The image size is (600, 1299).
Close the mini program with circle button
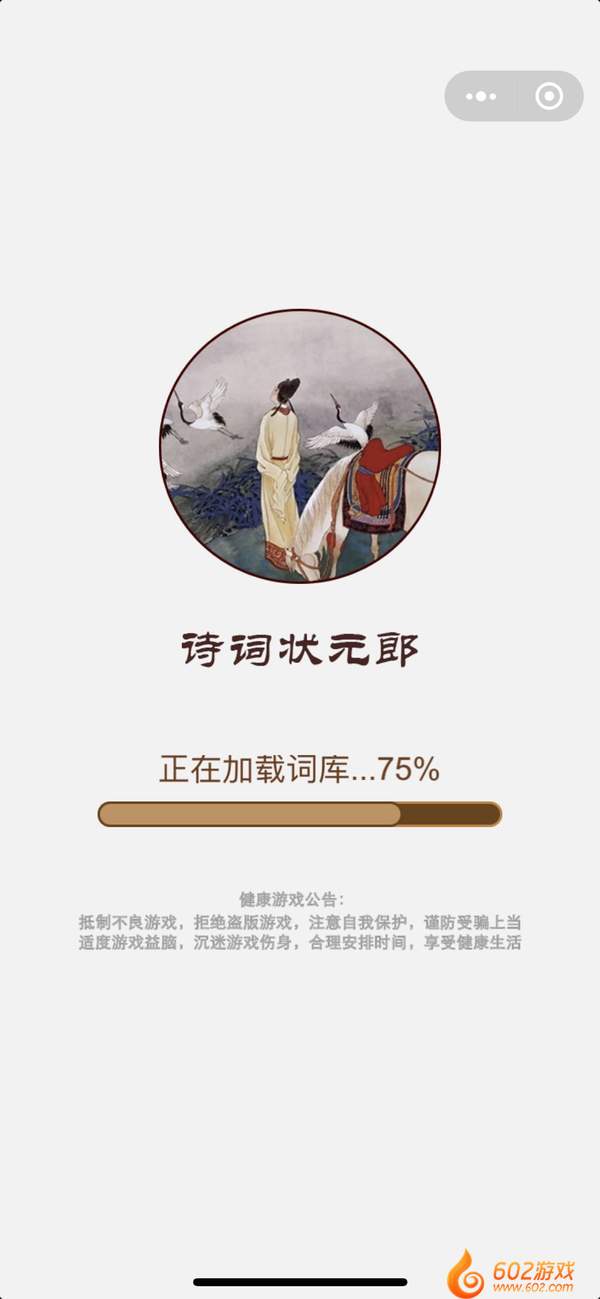548,96
